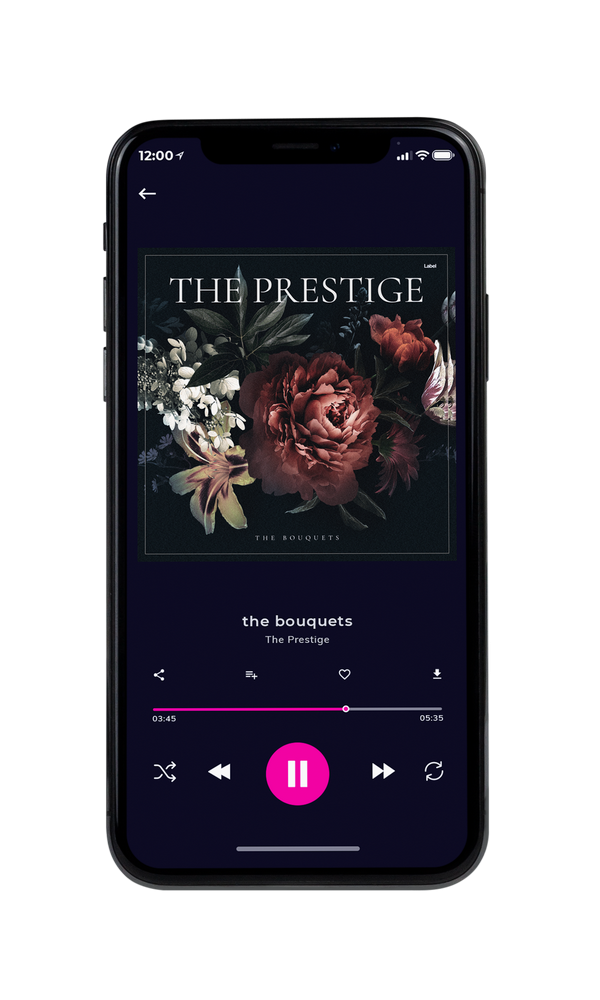This screenshot has width=600, height=1000.
Task: Share the song the bouquets
Action: (x=159, y=675)
